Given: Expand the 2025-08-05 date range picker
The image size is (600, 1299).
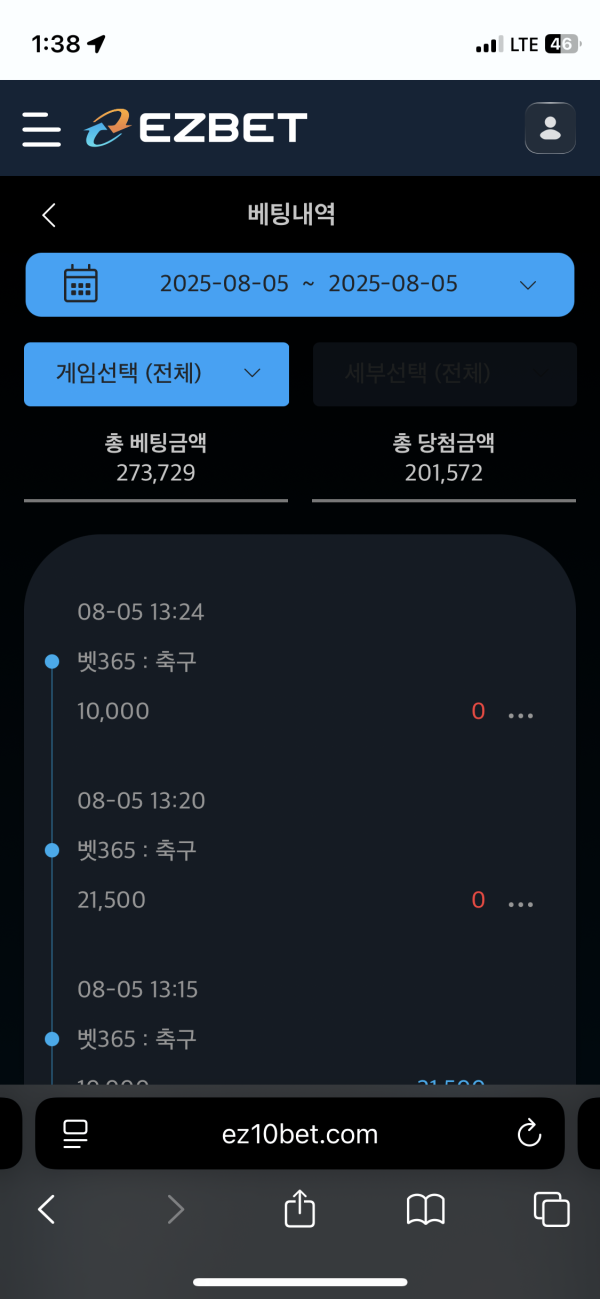Looking at the screenshot, I should (300, 284).
